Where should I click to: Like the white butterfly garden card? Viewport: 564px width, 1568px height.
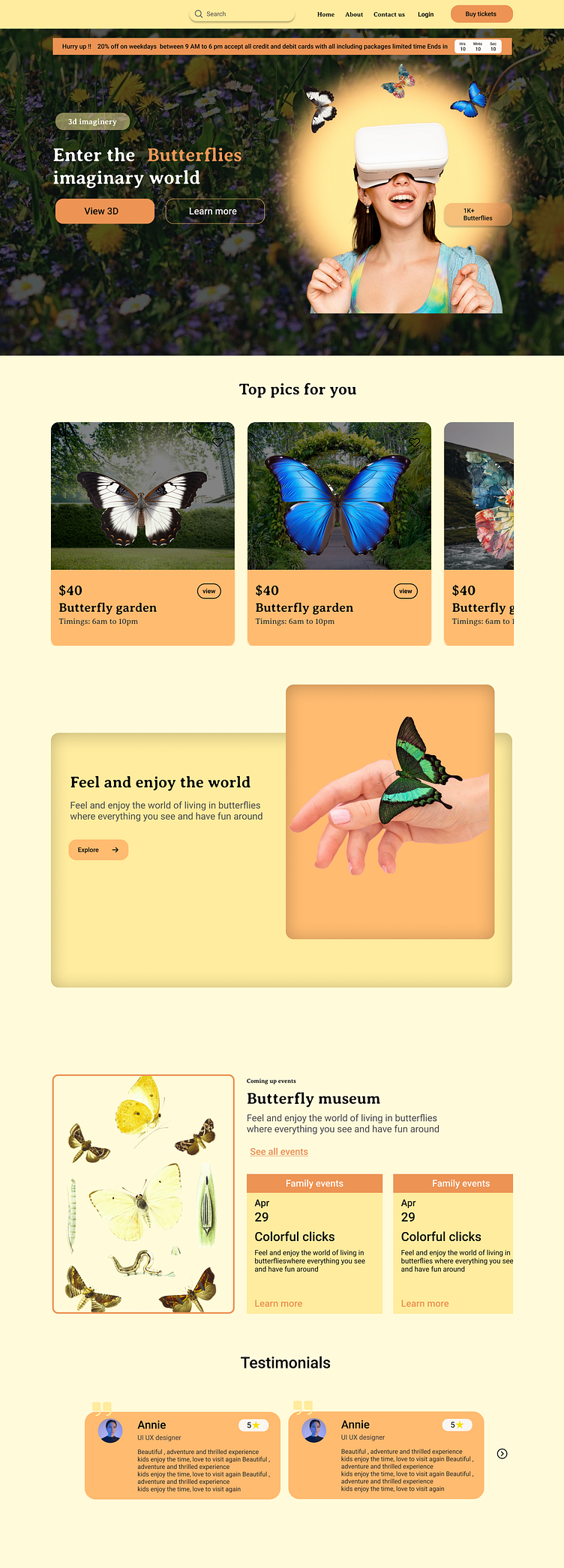pyautogui.click(x=217, y=442)
